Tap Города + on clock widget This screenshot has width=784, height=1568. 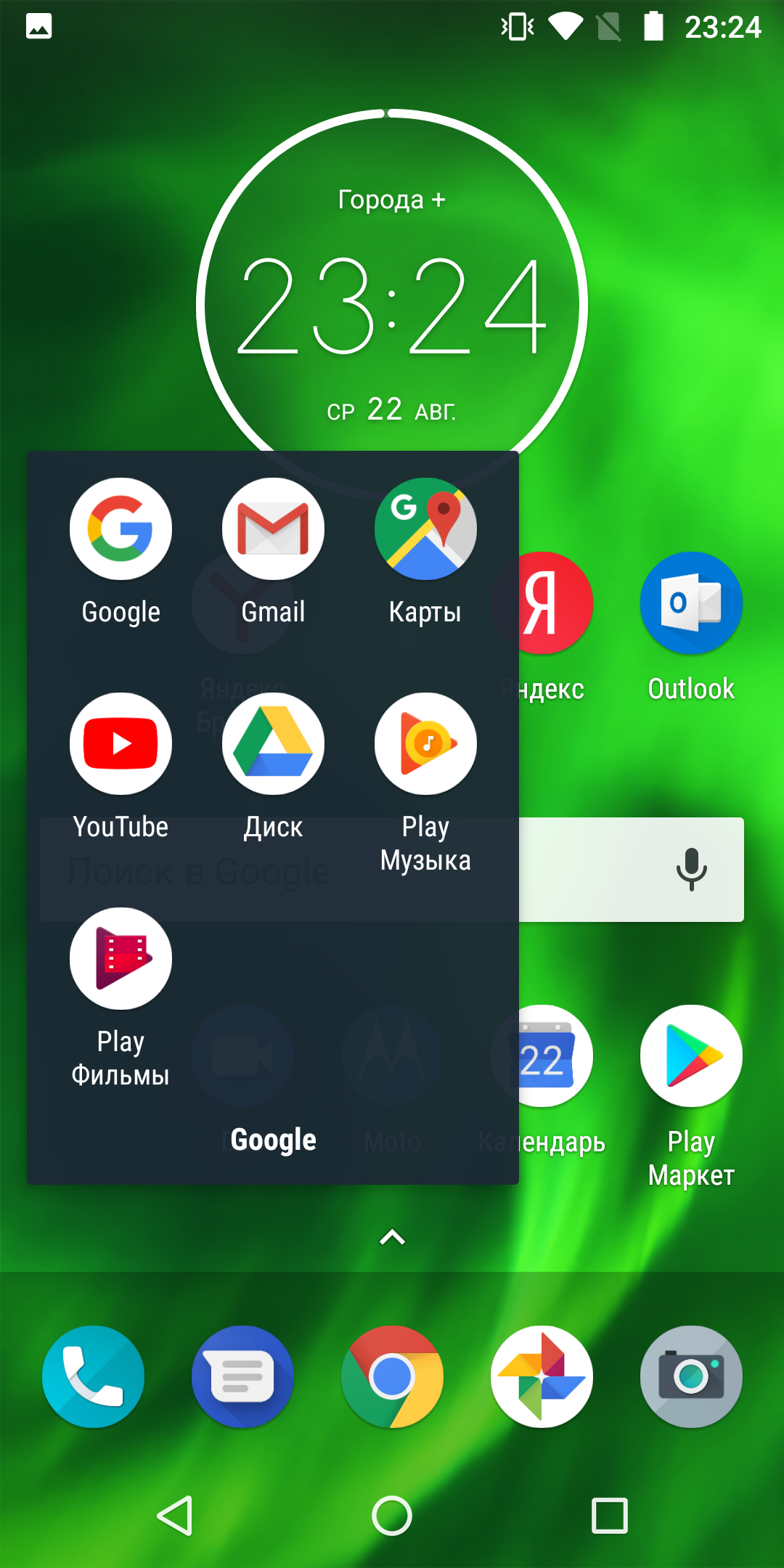pyautogui.click(x=392, y=200)
